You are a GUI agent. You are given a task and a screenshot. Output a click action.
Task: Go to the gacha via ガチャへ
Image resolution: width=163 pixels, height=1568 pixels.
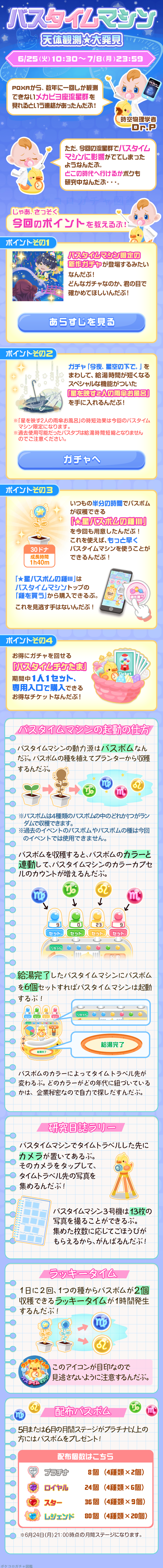[81, 460]
